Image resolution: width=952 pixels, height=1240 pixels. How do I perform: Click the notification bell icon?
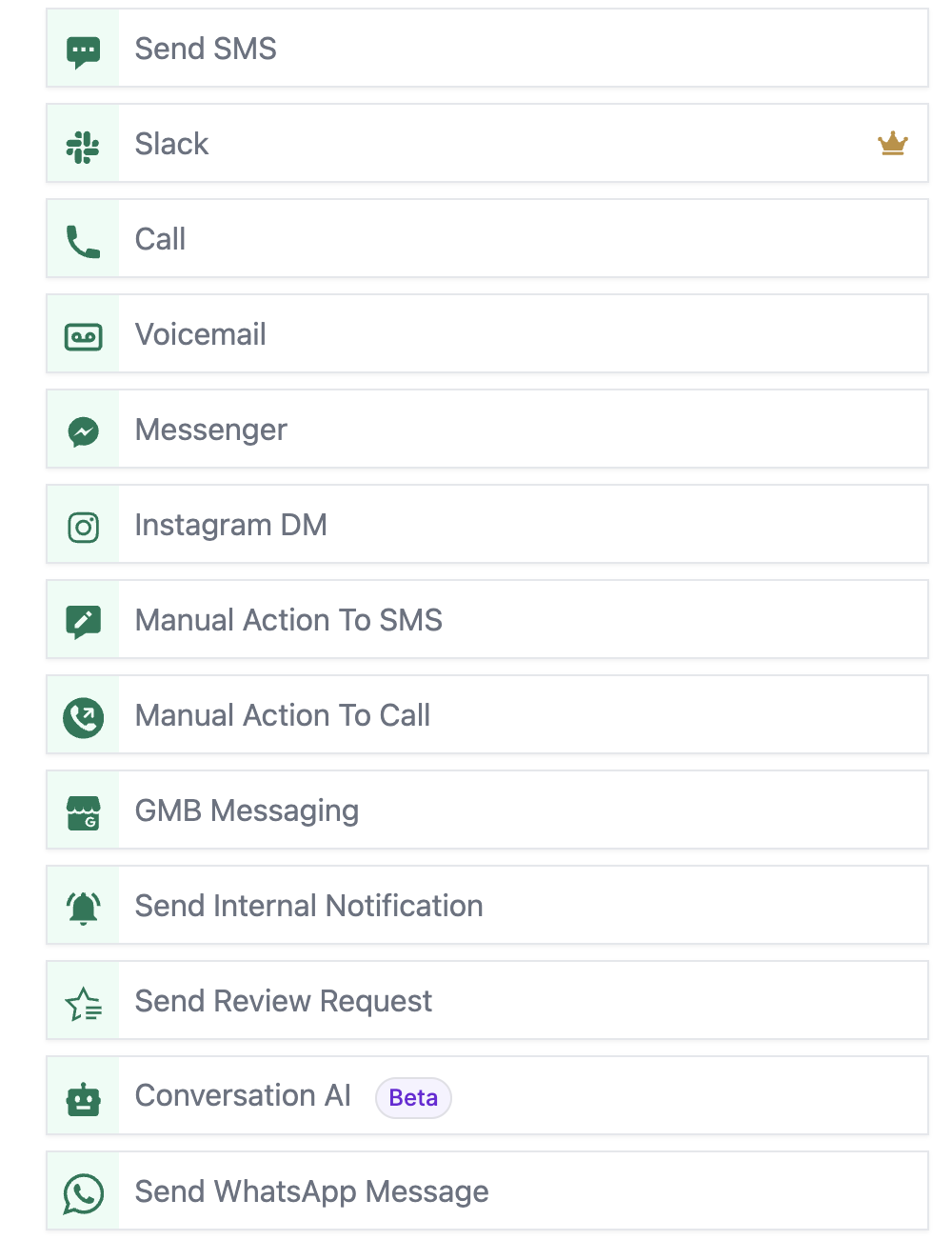pos(83,906)
